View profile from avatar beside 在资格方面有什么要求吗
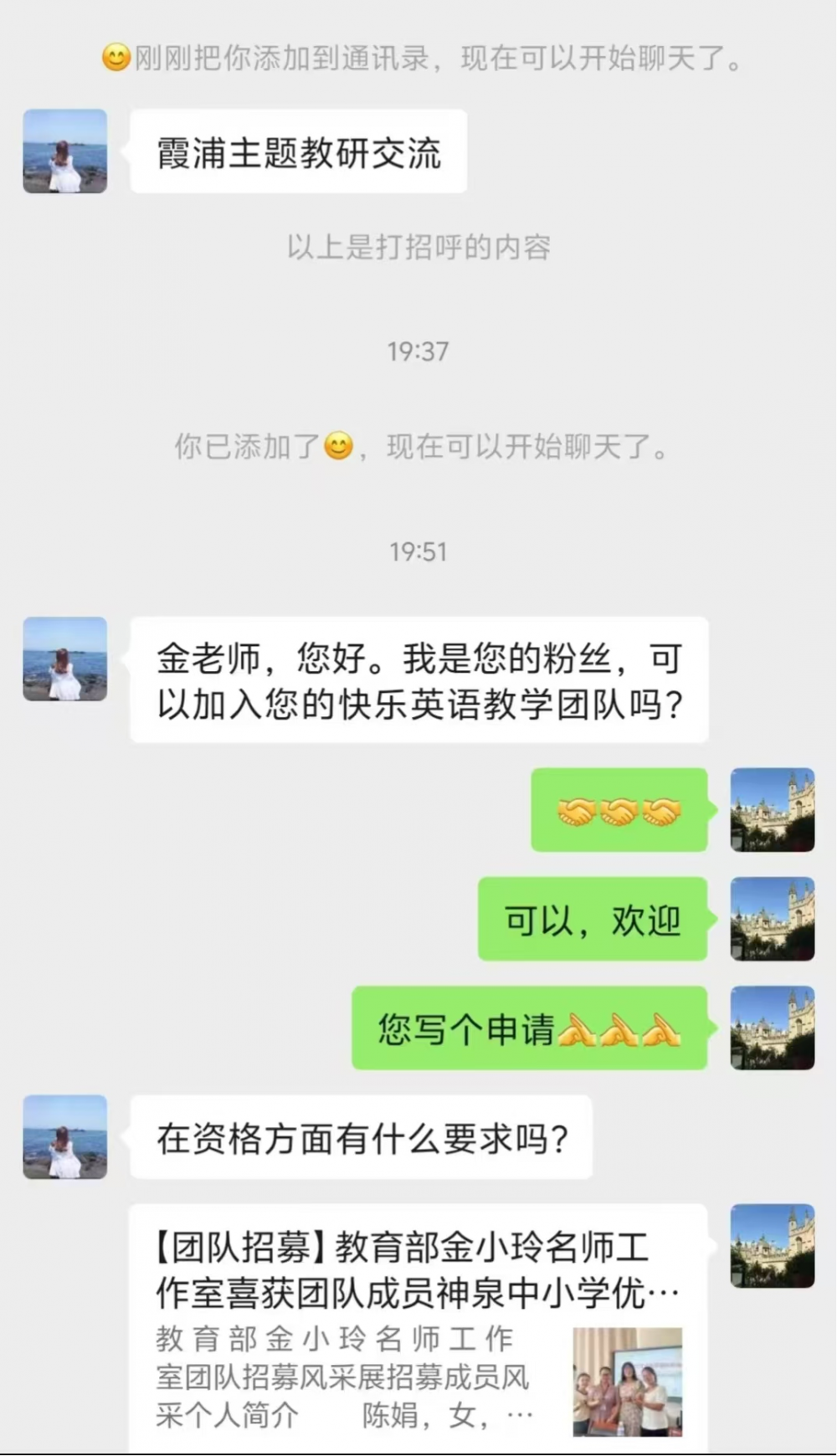 tap(65, 1137)
